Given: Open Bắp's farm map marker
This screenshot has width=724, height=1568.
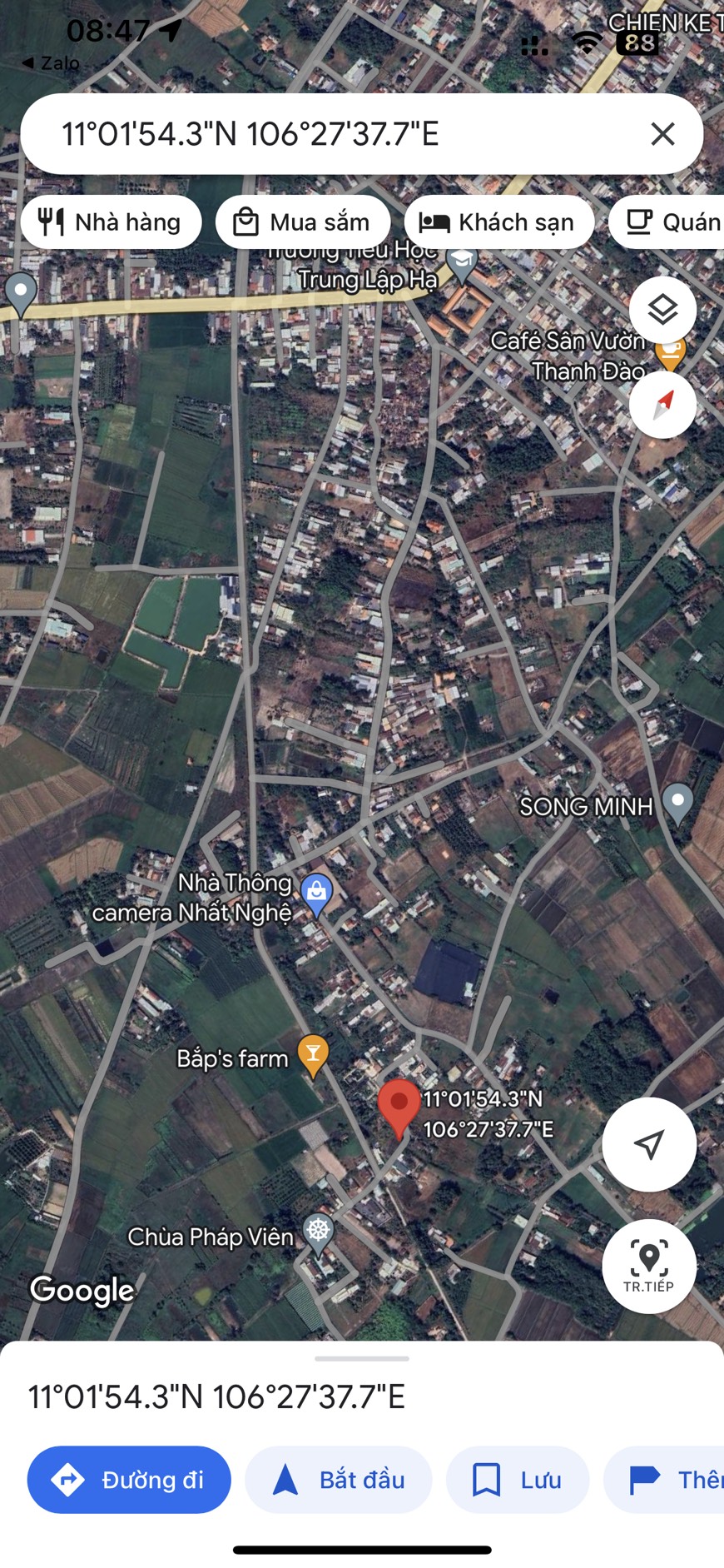Looking at the screenshot, I should (x=313, y=1055).
